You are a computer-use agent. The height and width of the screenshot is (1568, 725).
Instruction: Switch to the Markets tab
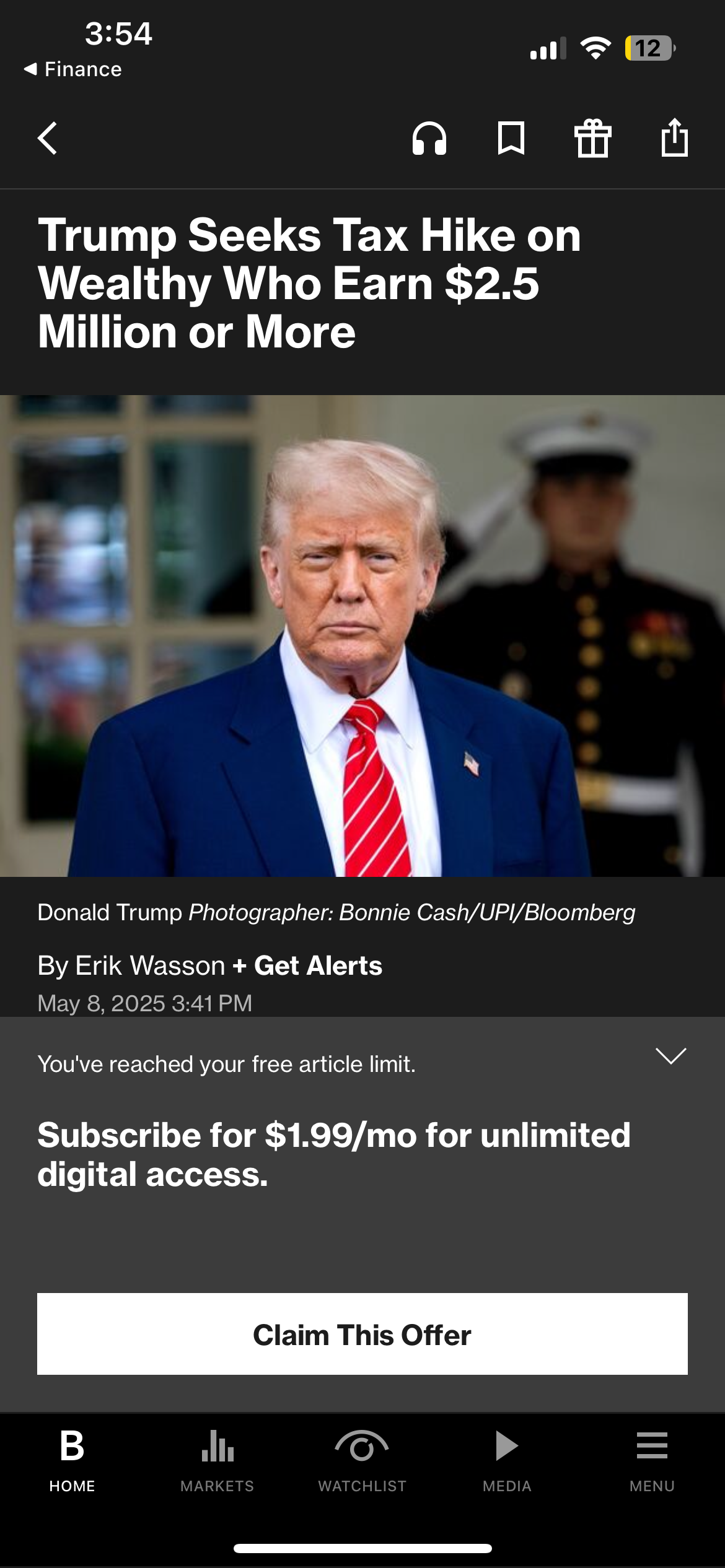click(217, 1460)
